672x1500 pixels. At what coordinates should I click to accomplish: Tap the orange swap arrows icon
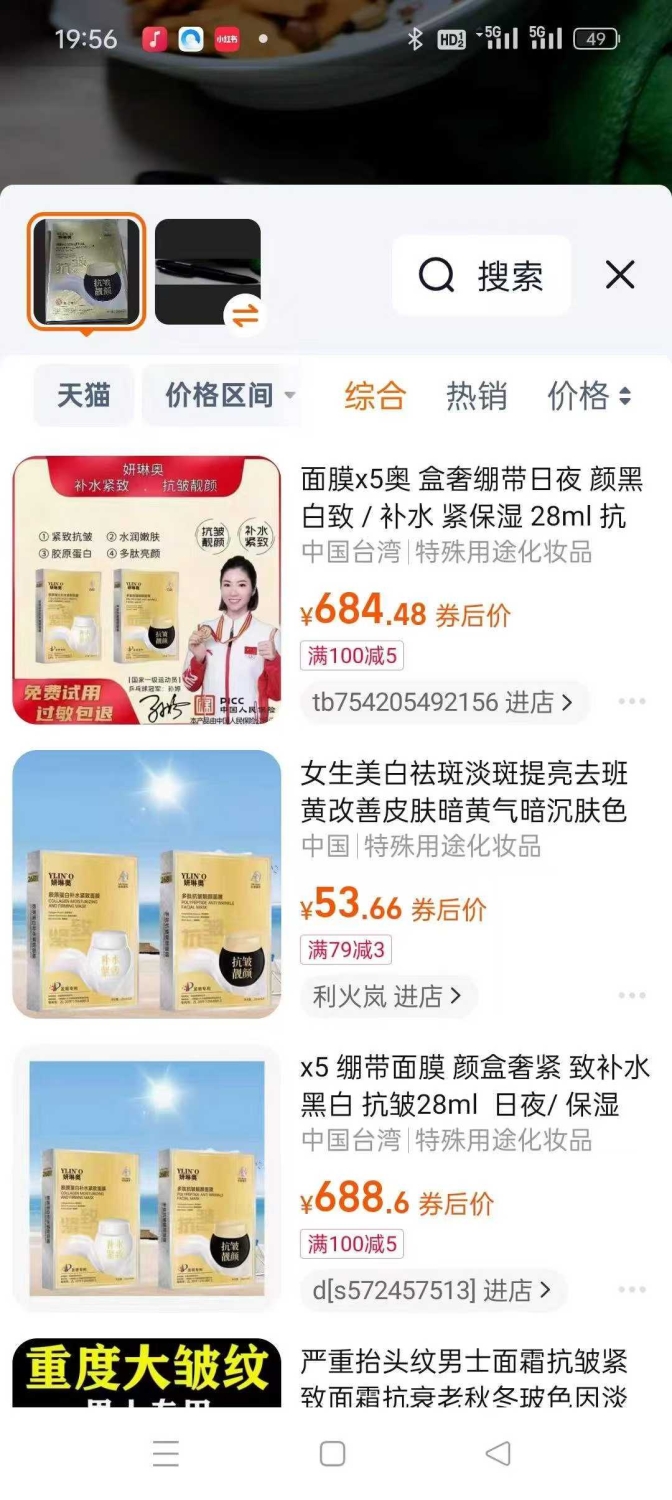(245, 315)
